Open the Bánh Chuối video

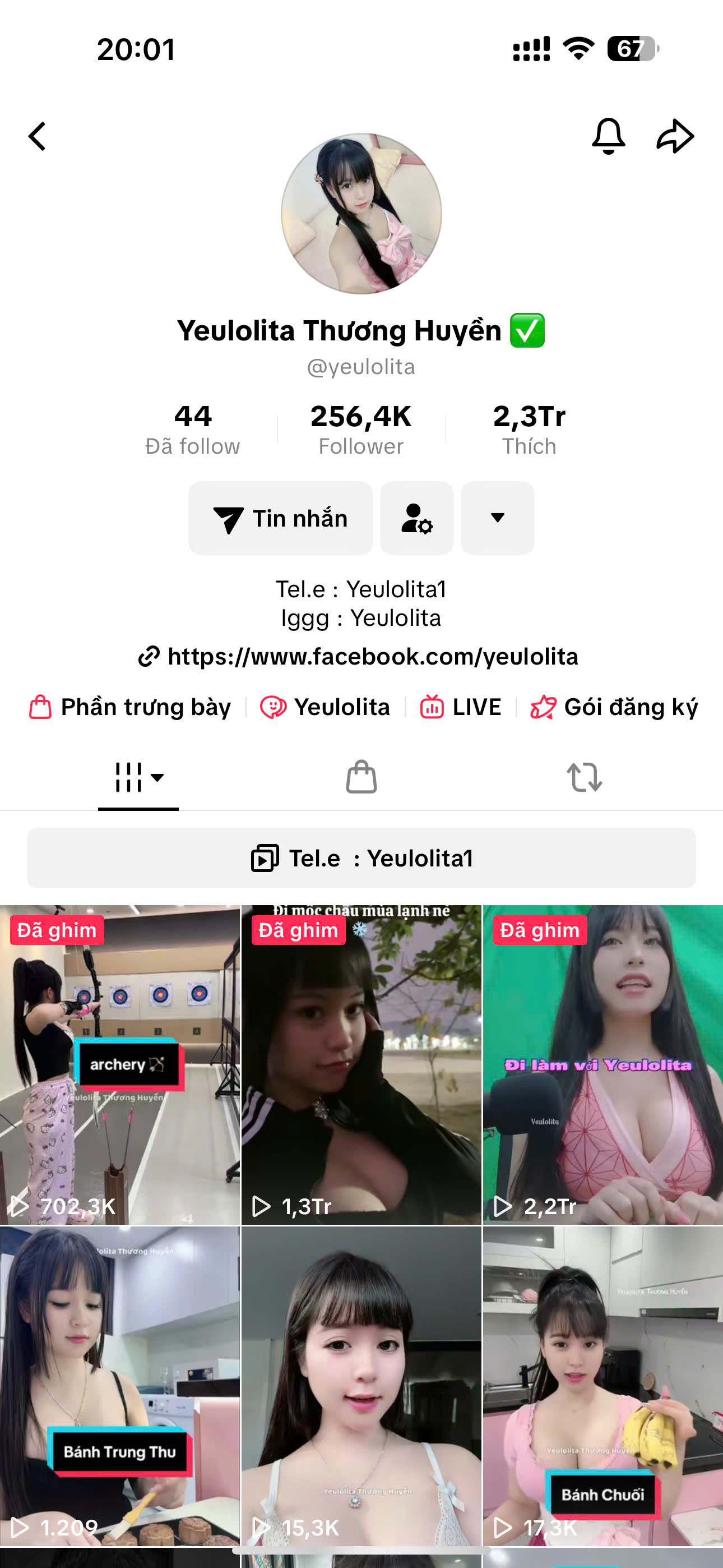[x=602, y=1388]
